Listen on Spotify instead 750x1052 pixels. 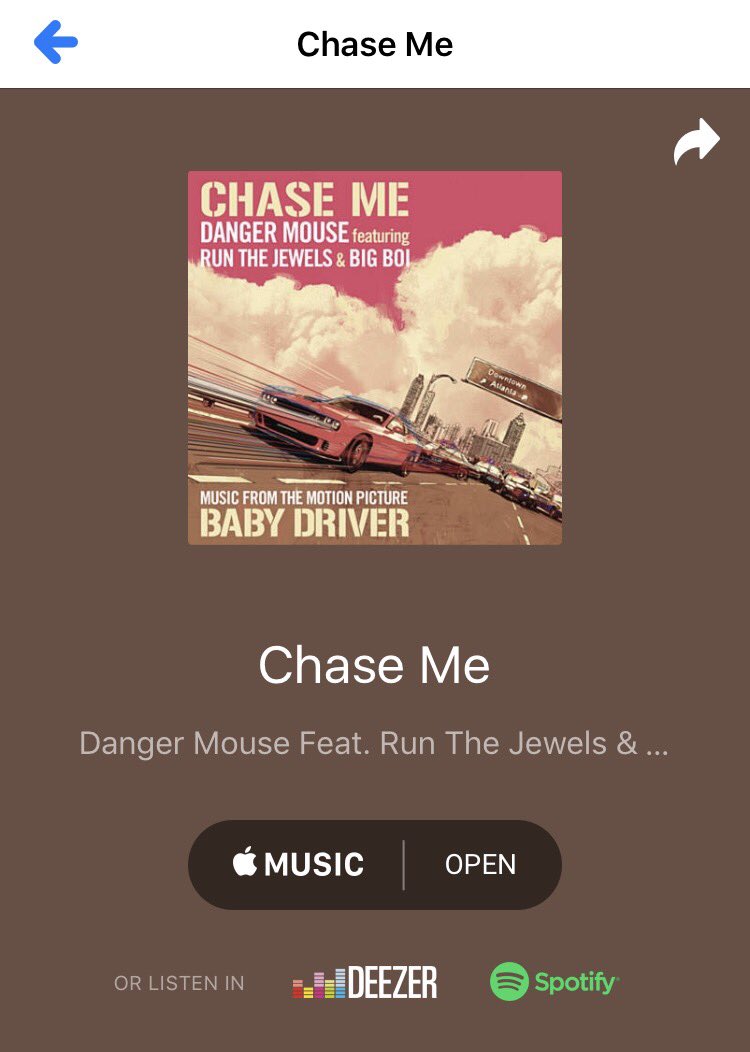pos(554,982)
